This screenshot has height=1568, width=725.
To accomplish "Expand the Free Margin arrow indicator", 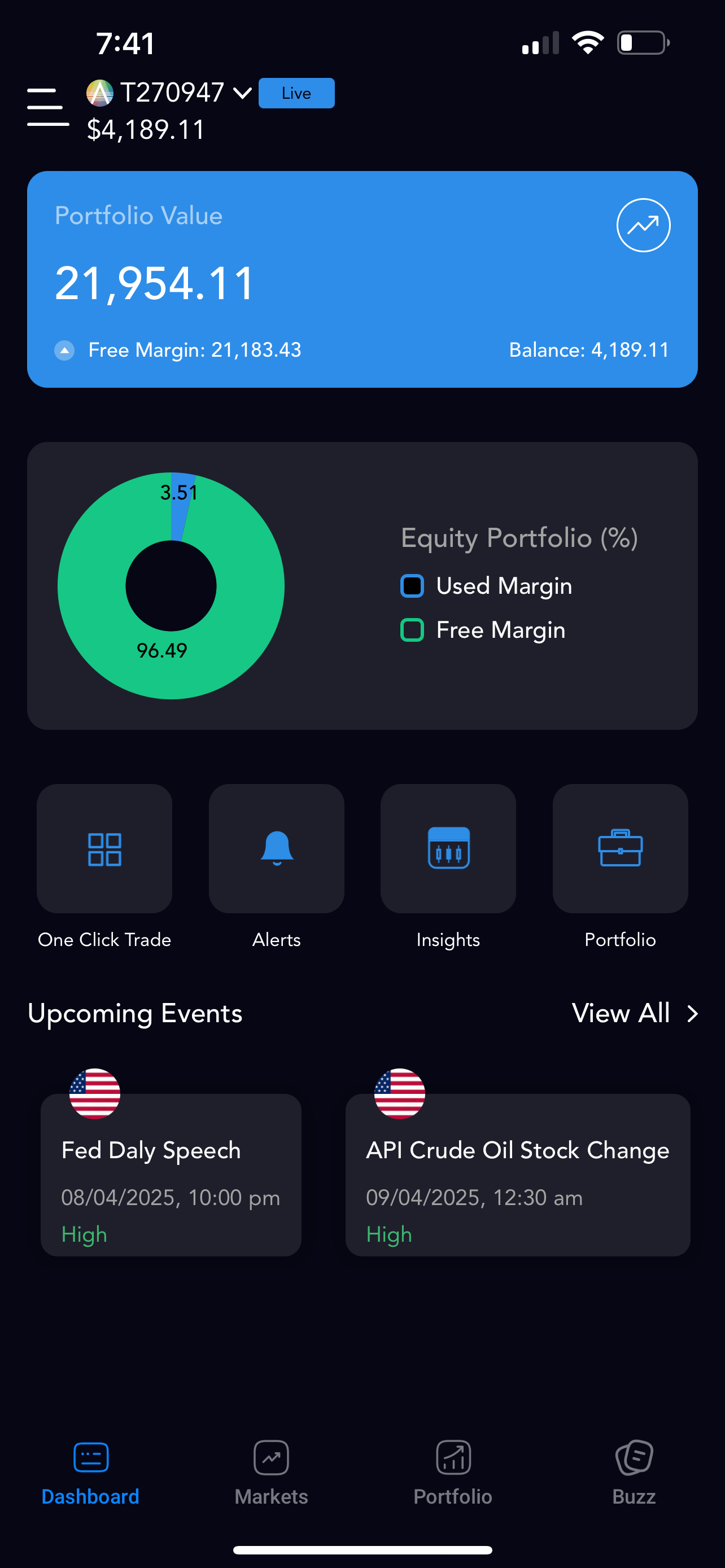I will [x=64, y=350].
